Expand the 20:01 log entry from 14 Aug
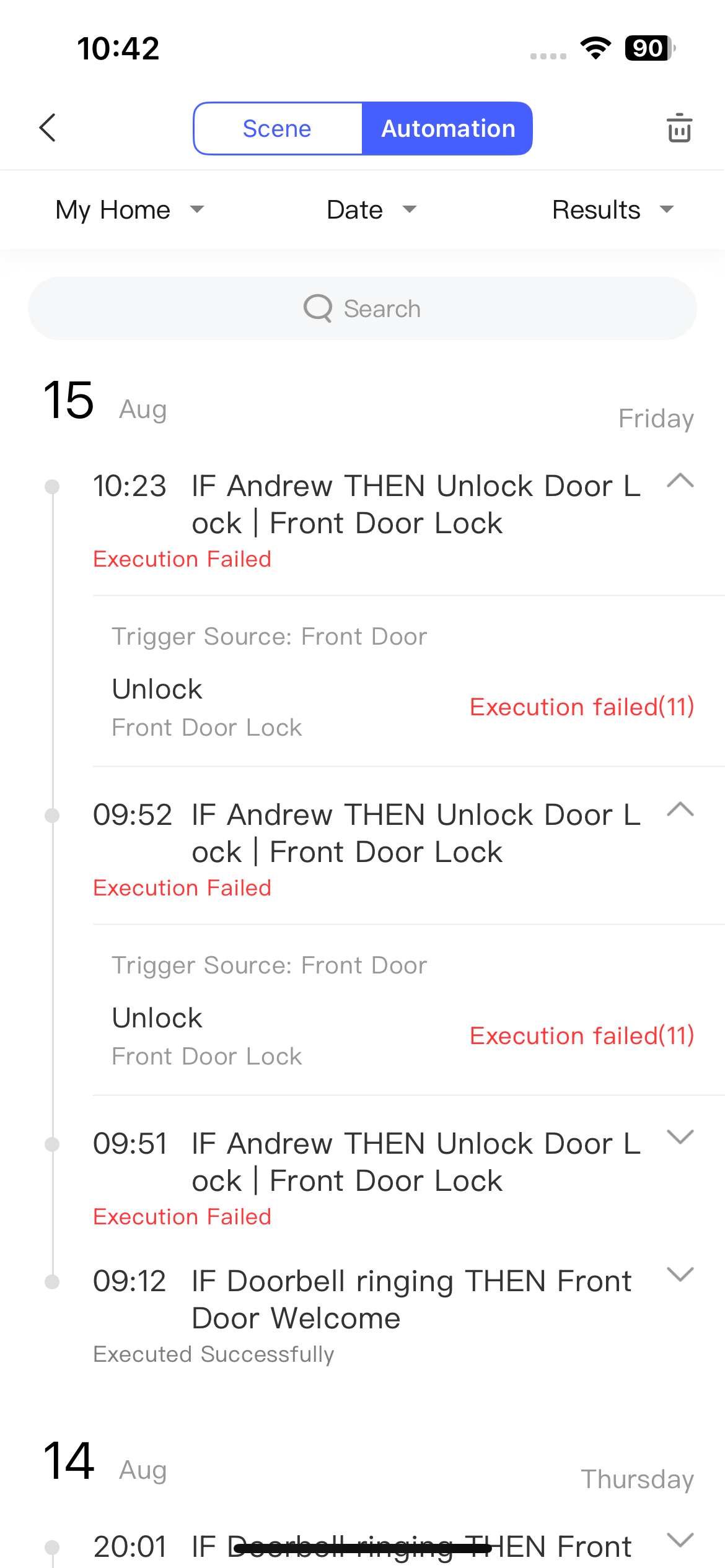 coord(680,1541)
